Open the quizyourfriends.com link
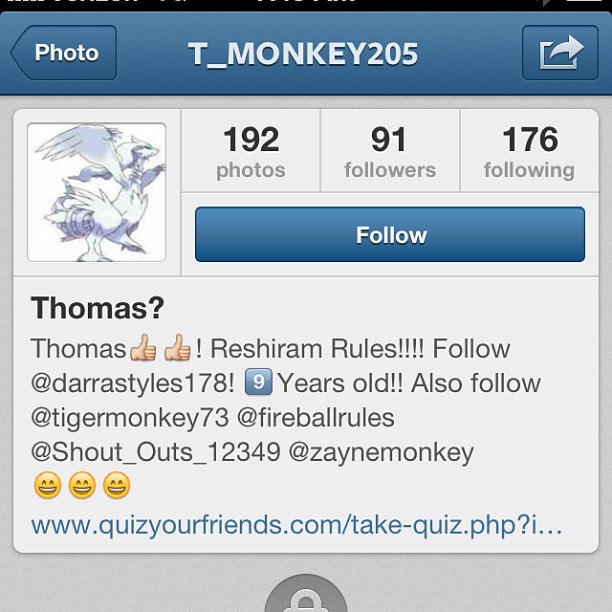Viewport: 612px width, 612px height. tap(297, 525)
